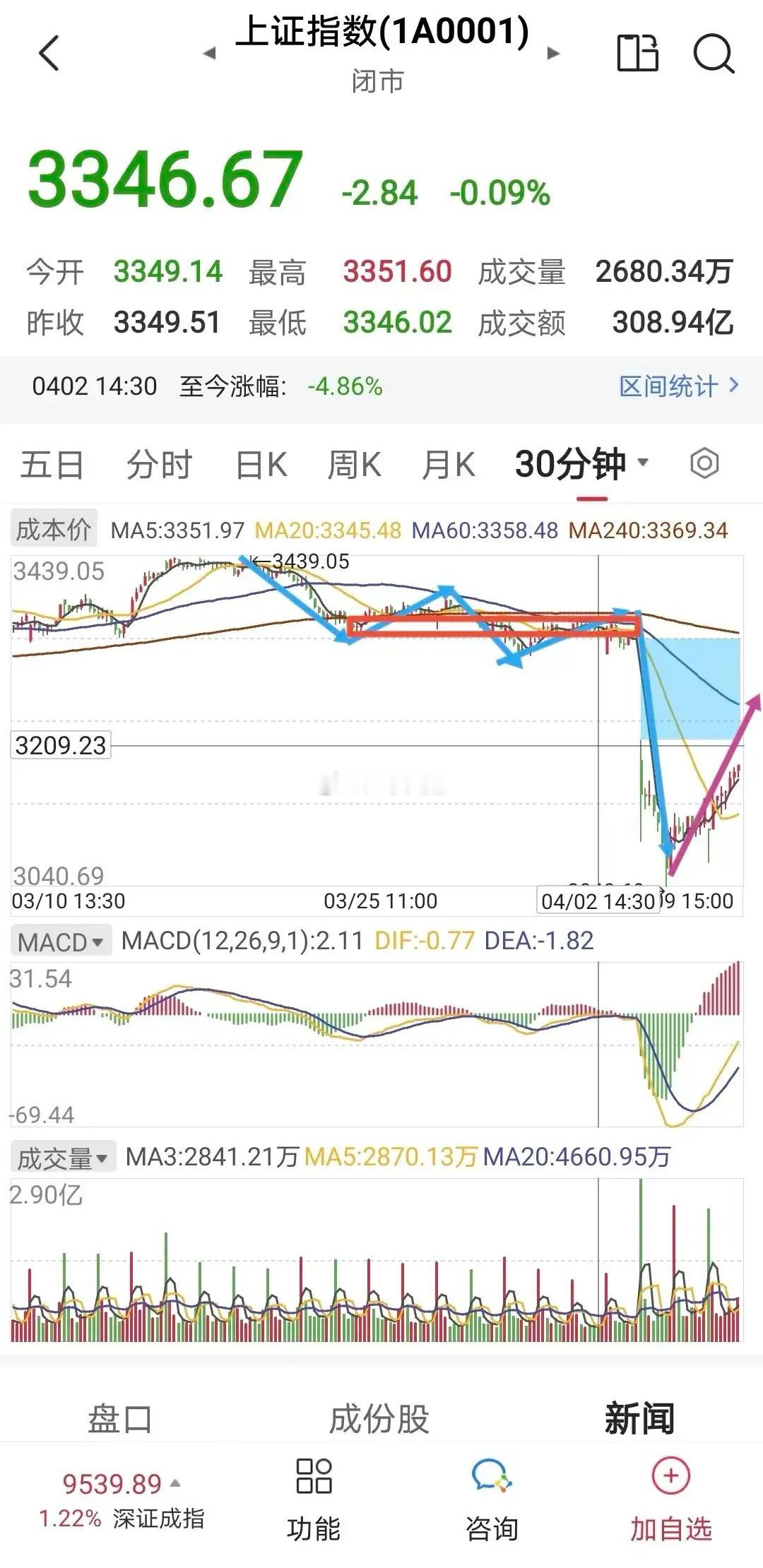Viewport: 763px width, 1568px height.
Task: Open 区间统计 range statistics
Action: pyautogui.click(x=680, y=386)
